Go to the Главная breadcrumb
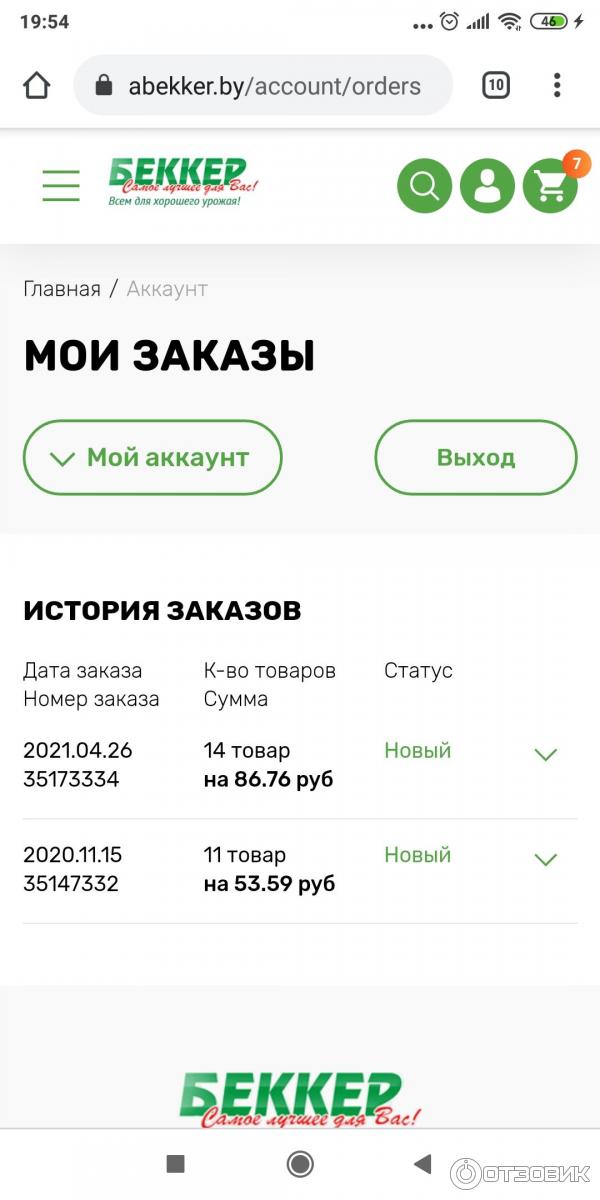600x1200 pixels. tap(62, 289)
